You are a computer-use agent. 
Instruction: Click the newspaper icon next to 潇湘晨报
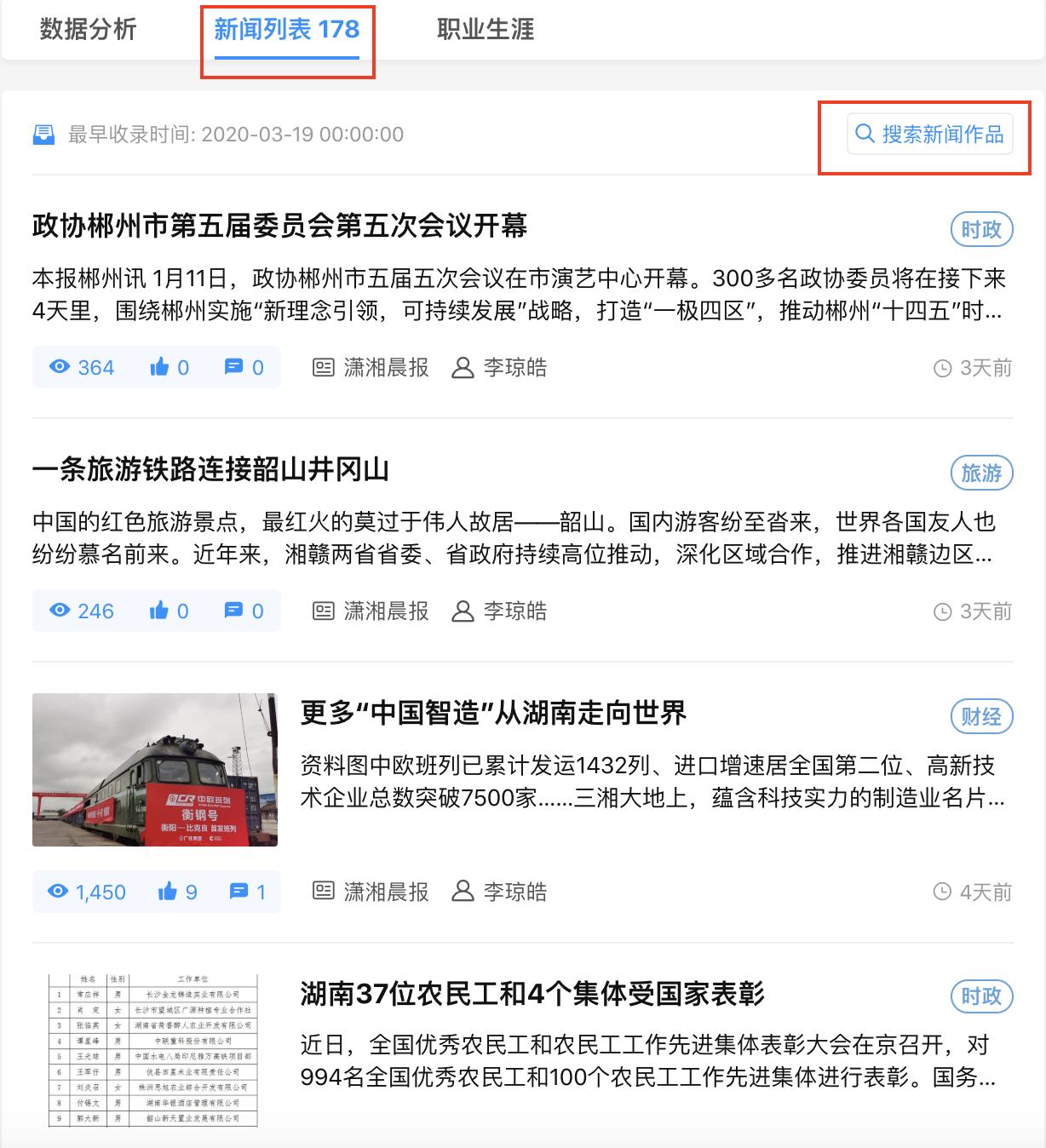tap(324, 367)
